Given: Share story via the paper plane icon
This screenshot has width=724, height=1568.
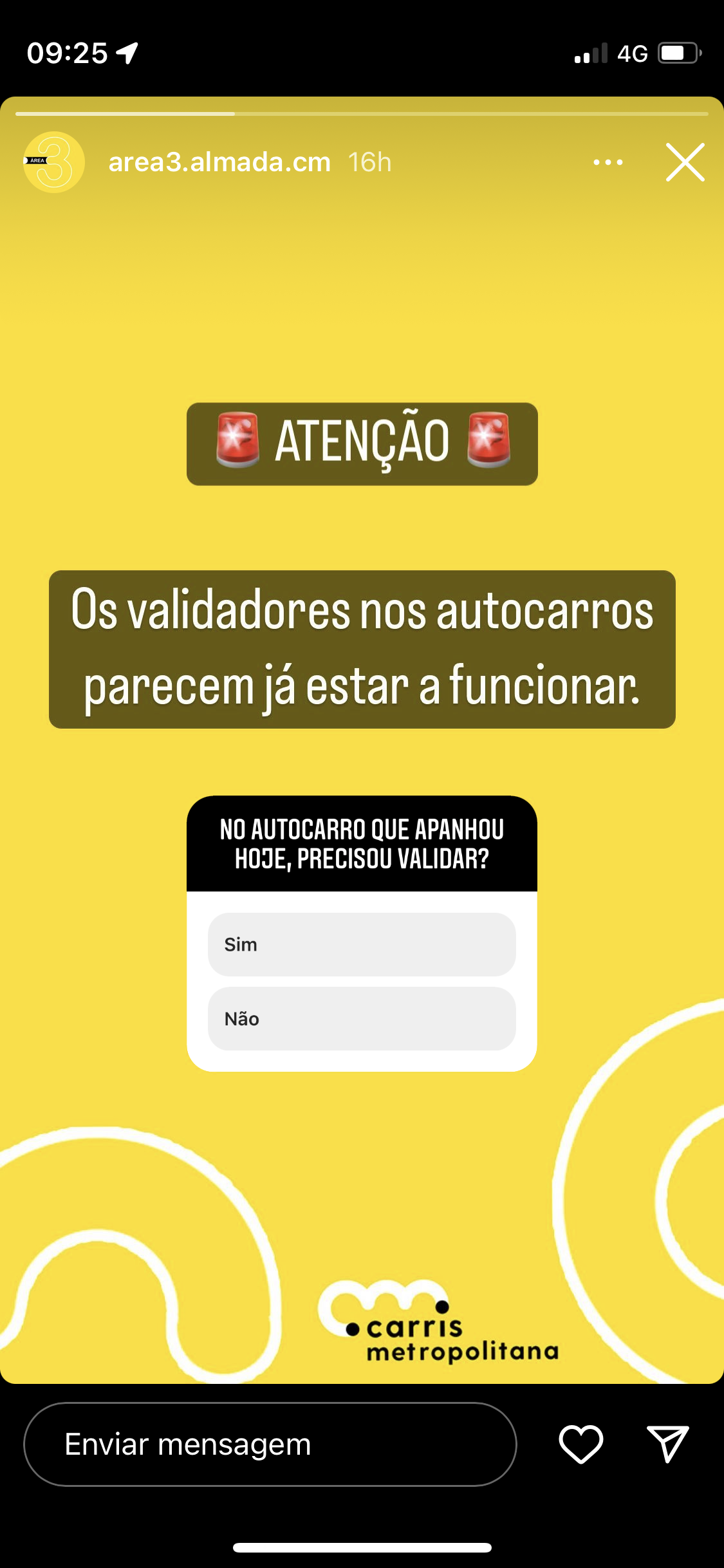Looking at the screenshot, I should coord(668,1444).
